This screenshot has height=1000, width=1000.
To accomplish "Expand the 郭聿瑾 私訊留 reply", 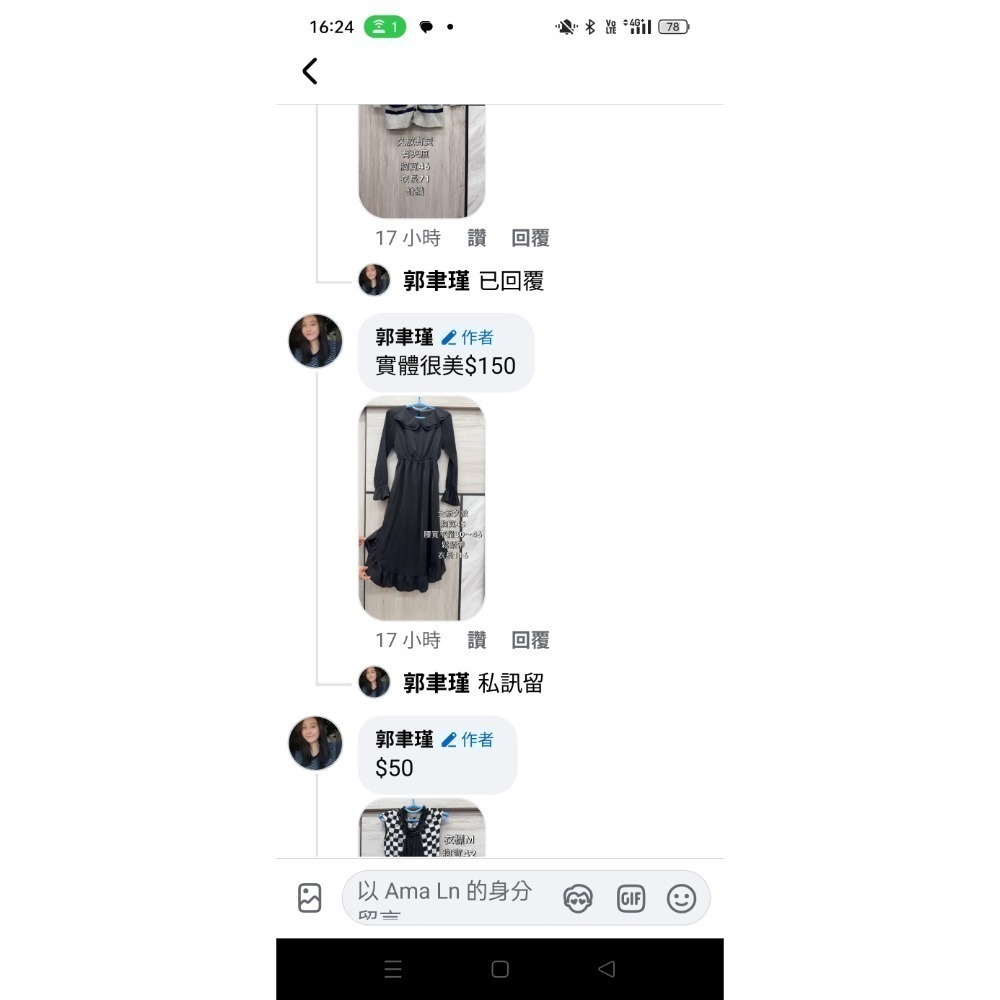I will [x=452, y=683].
